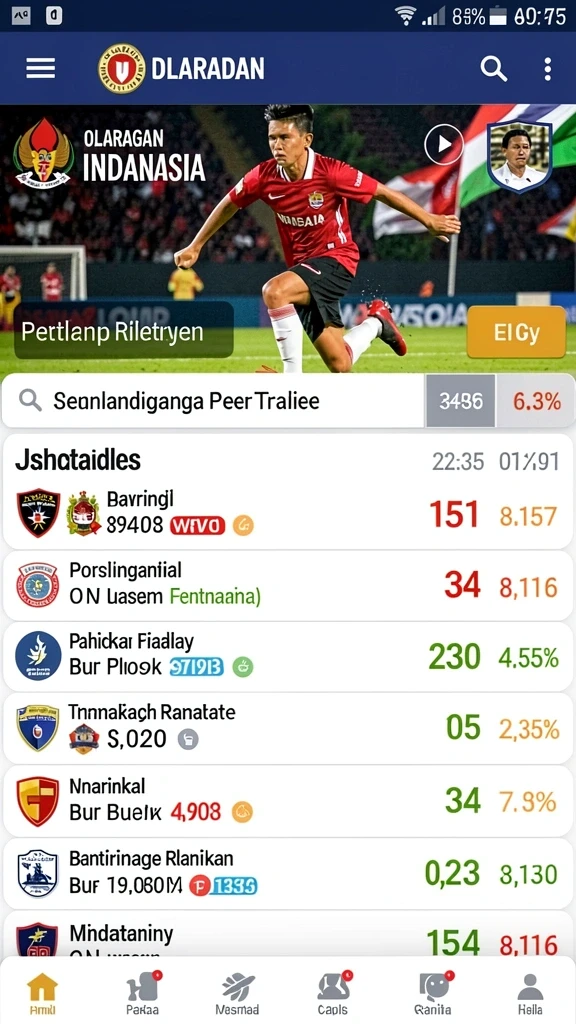Select the 3486 segment
The width and height of the screenshot is (576, 1024).
[x=460, y=401]
